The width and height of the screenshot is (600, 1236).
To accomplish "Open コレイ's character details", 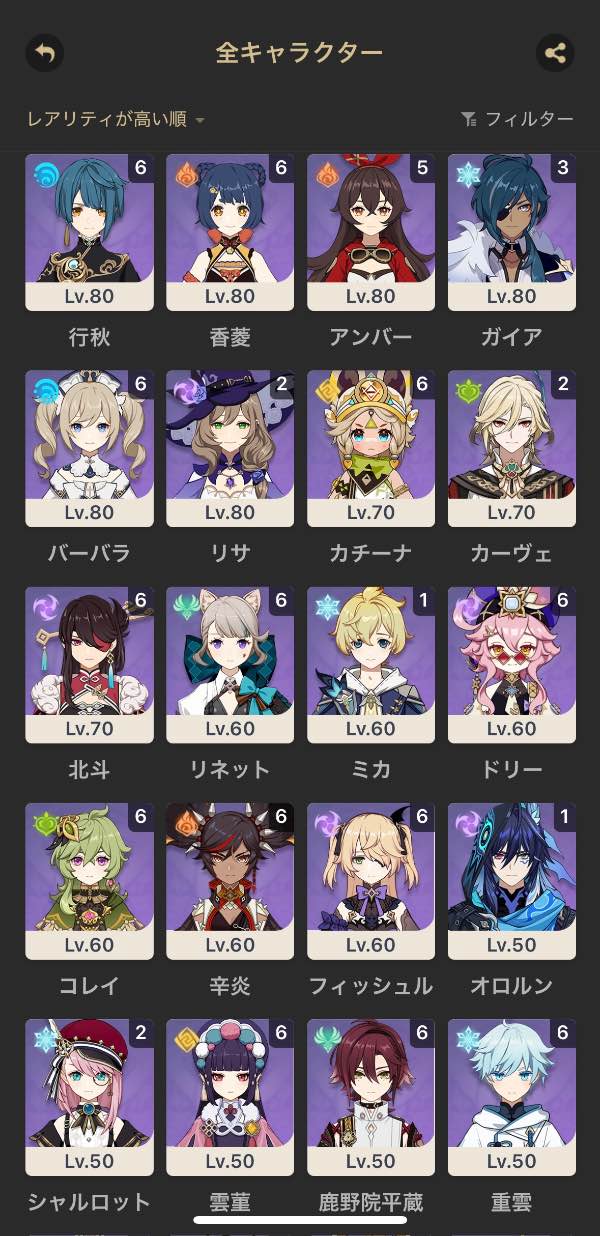I will [x=89, y=880].
